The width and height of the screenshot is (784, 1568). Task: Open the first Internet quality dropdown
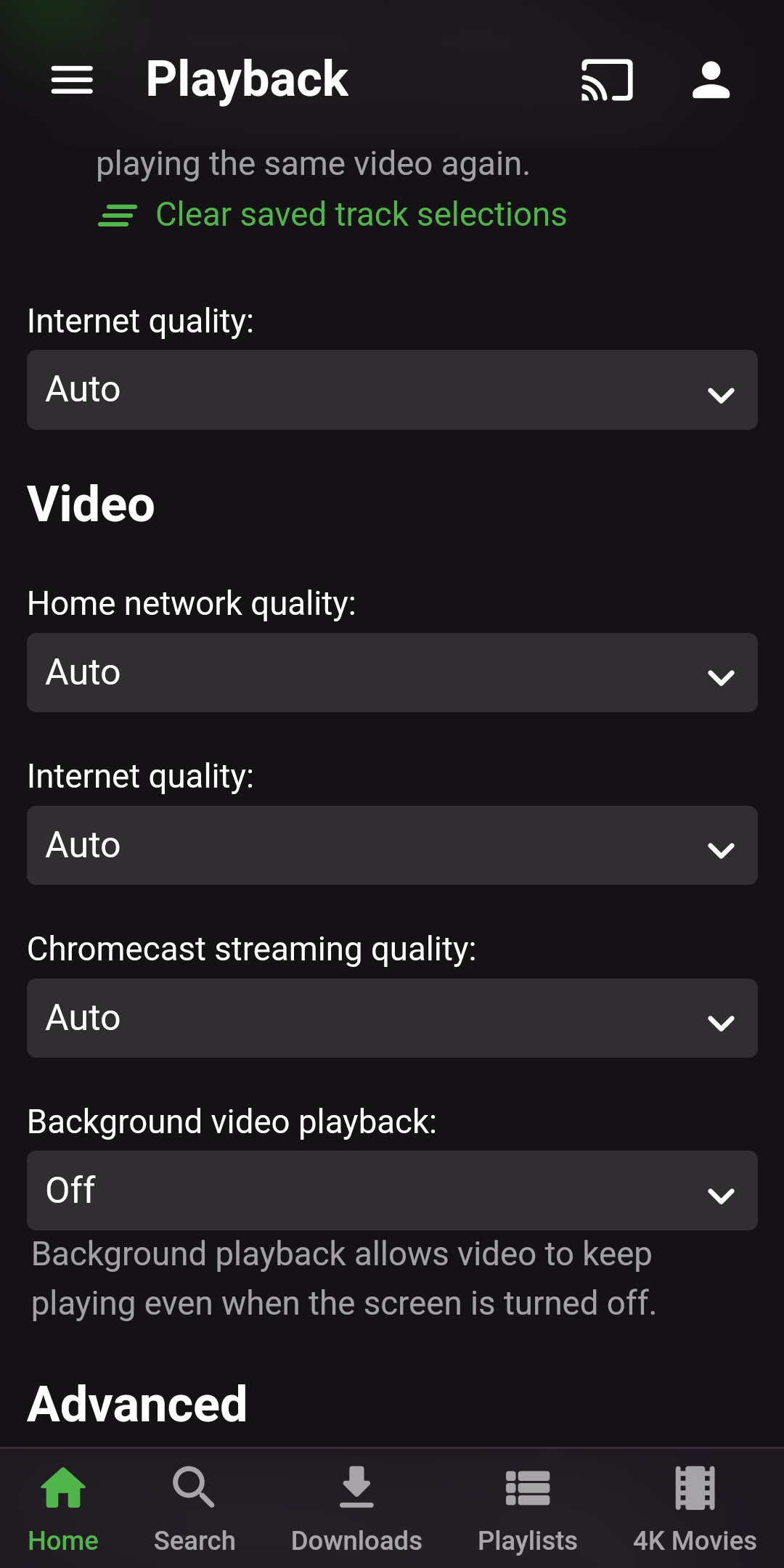point(392,389)
